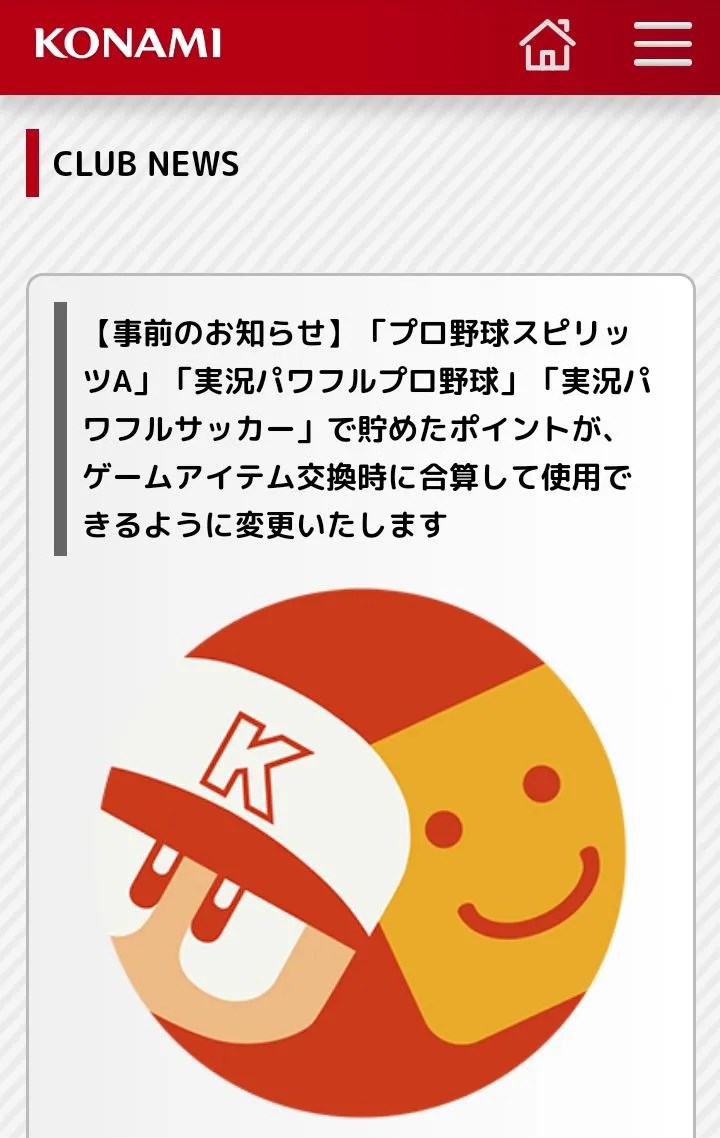
Task: Tap the KONAMI wordmark to reload site
Action: (x=128, y=44)
